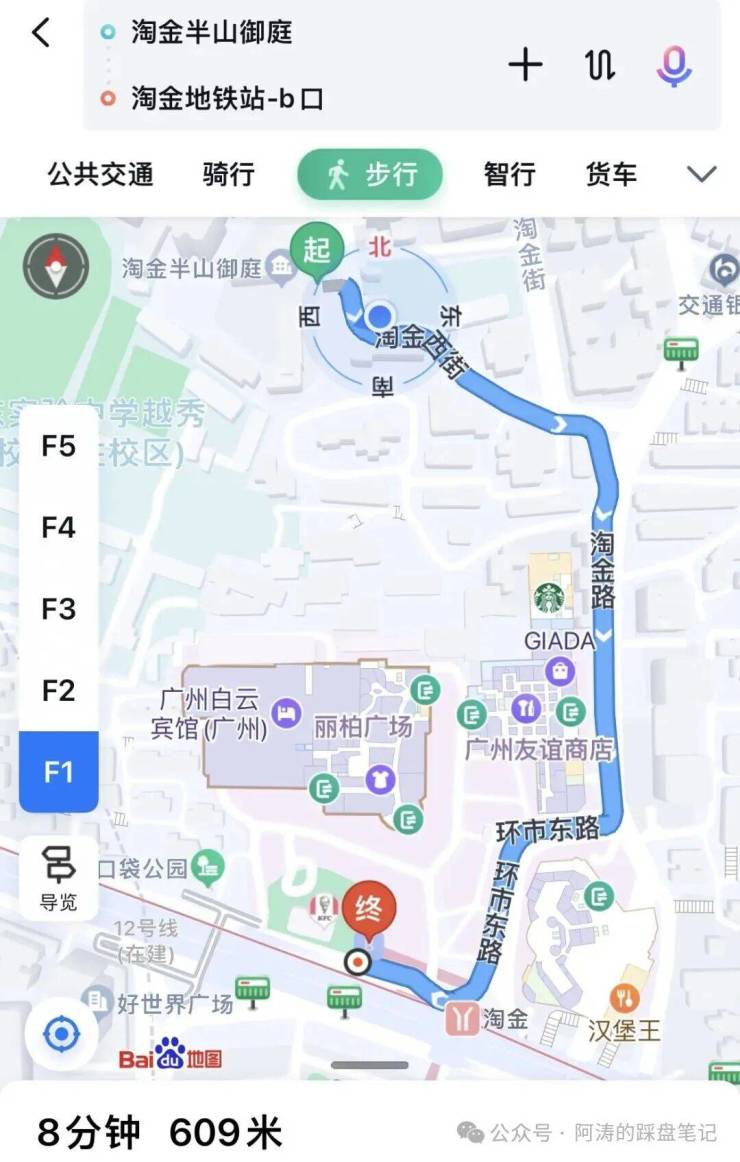
Task: Switch to 骑行 travel mode
Action: point(228,175)
